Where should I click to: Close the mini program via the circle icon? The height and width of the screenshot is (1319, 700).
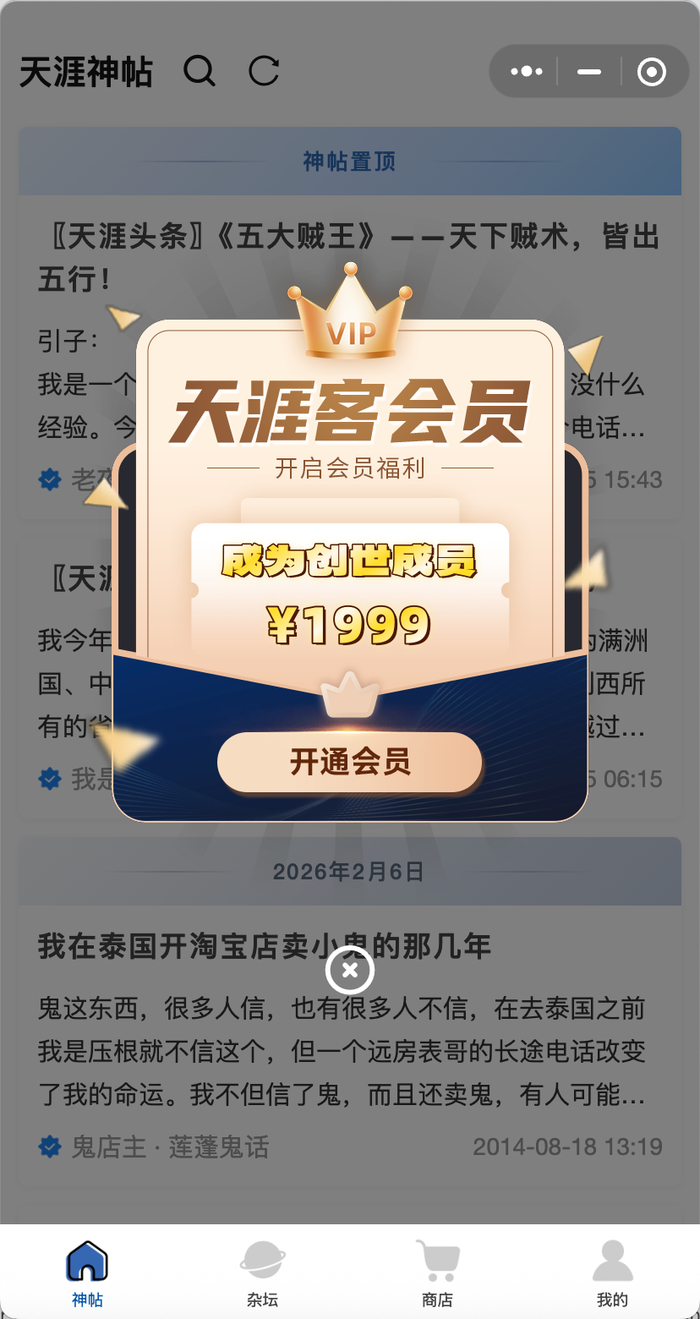[651, 72]
